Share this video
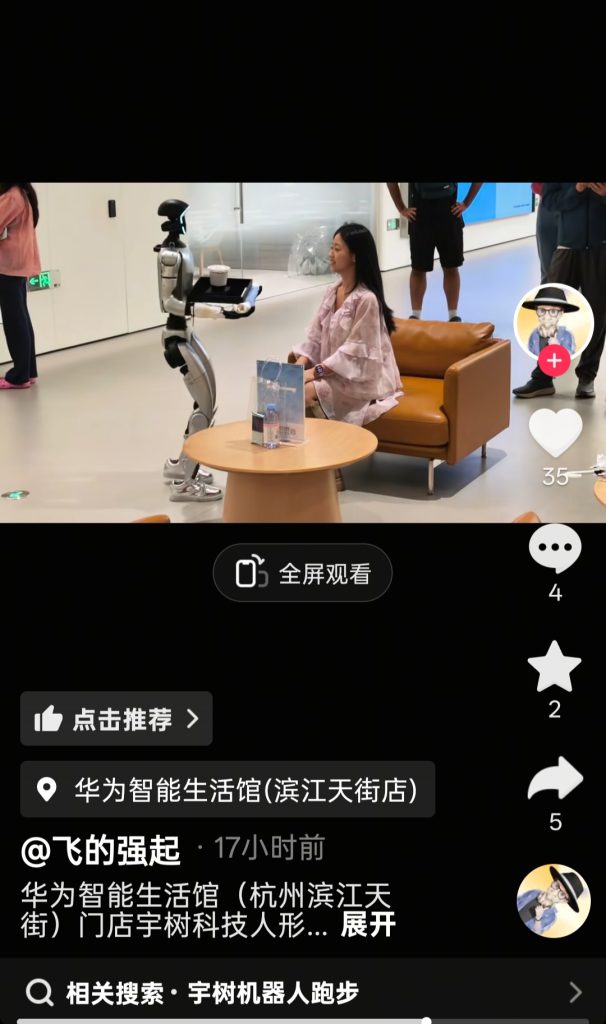Viewport: 606px width, 1024px height. point(555,779)
